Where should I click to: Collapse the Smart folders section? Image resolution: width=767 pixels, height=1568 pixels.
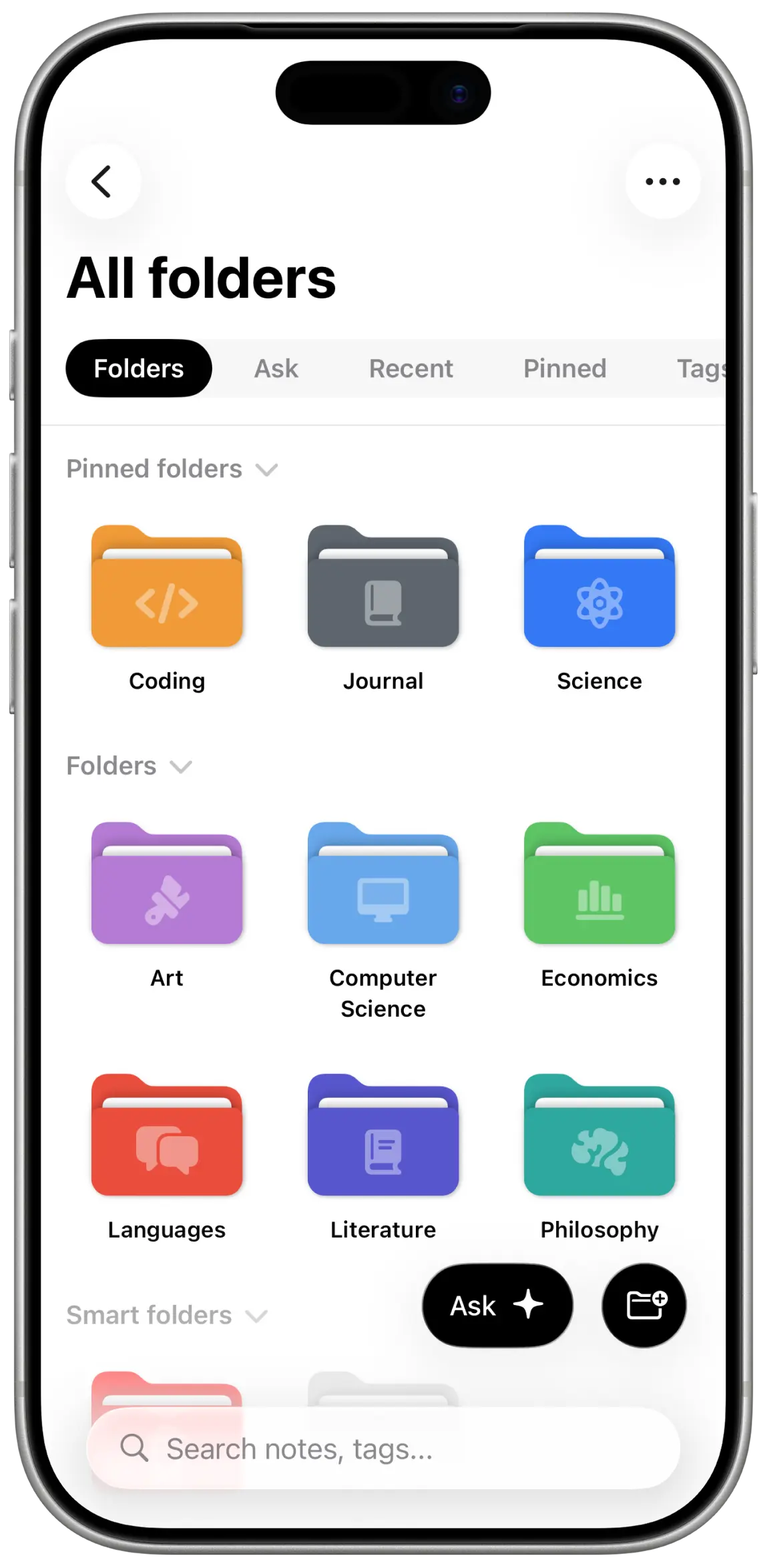click(258, 1316)
